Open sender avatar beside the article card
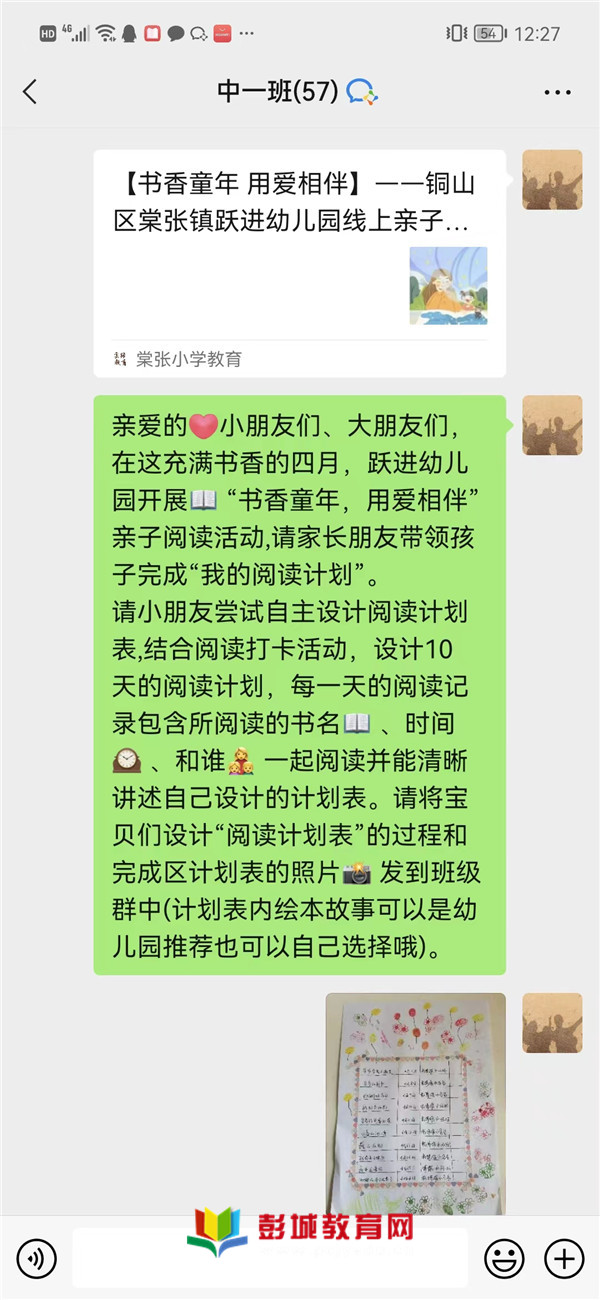Image resolution: width=600 pixels, height=1300 pixels. pyautogui.click(x=552, y=180)
